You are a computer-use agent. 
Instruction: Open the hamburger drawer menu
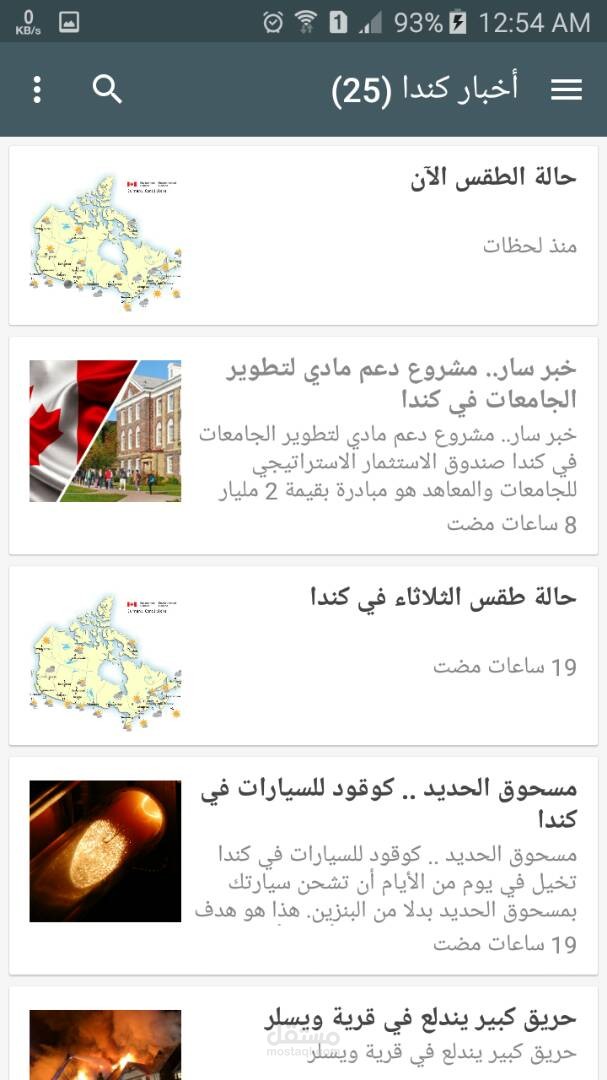pos(566,89)
